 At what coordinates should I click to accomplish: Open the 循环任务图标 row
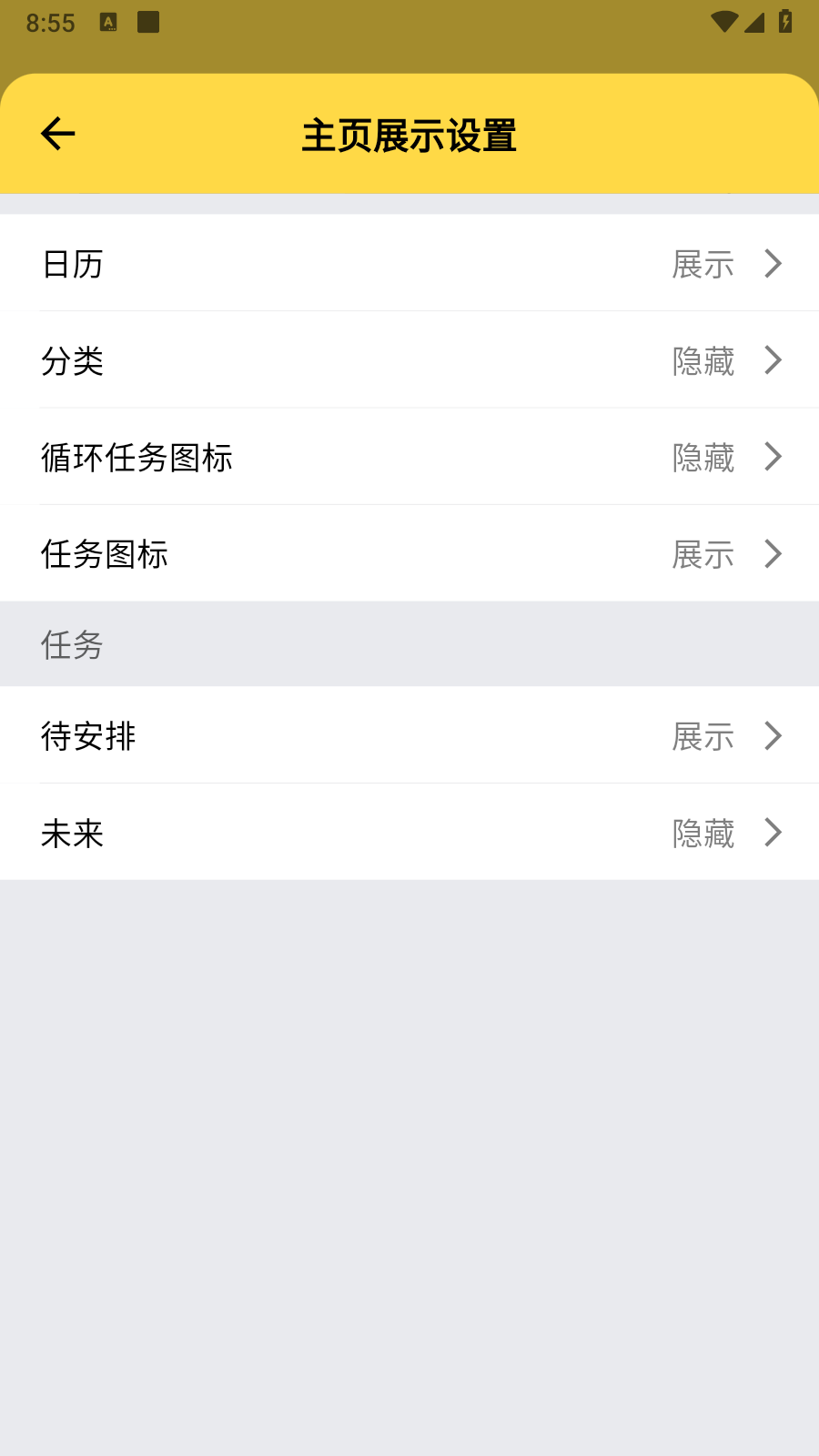409,457
